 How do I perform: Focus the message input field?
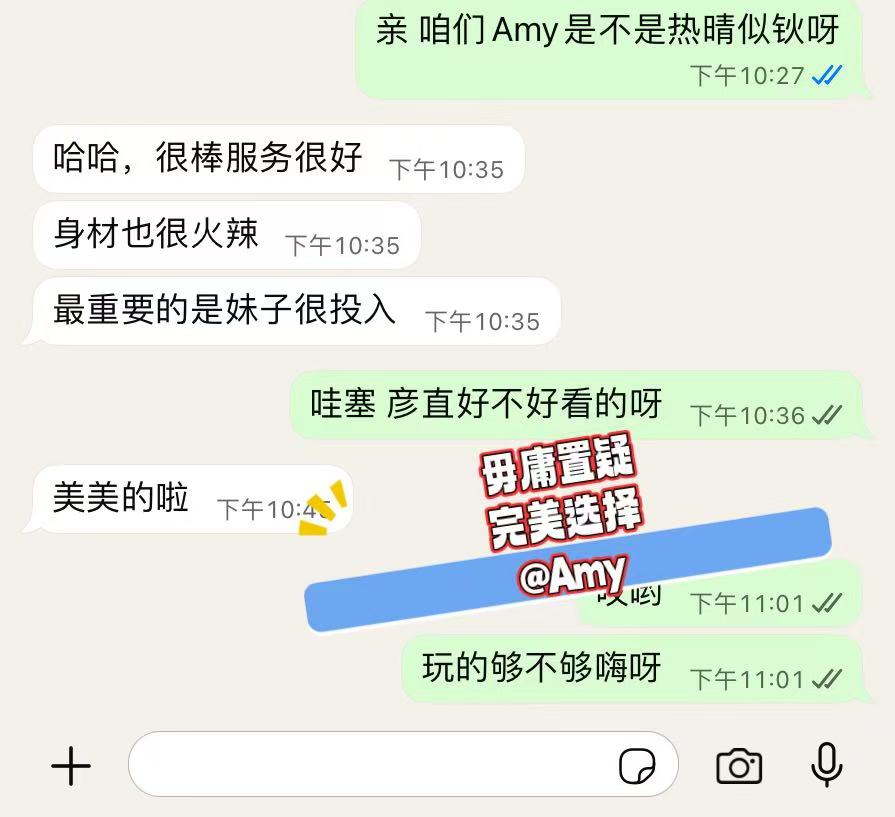(370, 766)
